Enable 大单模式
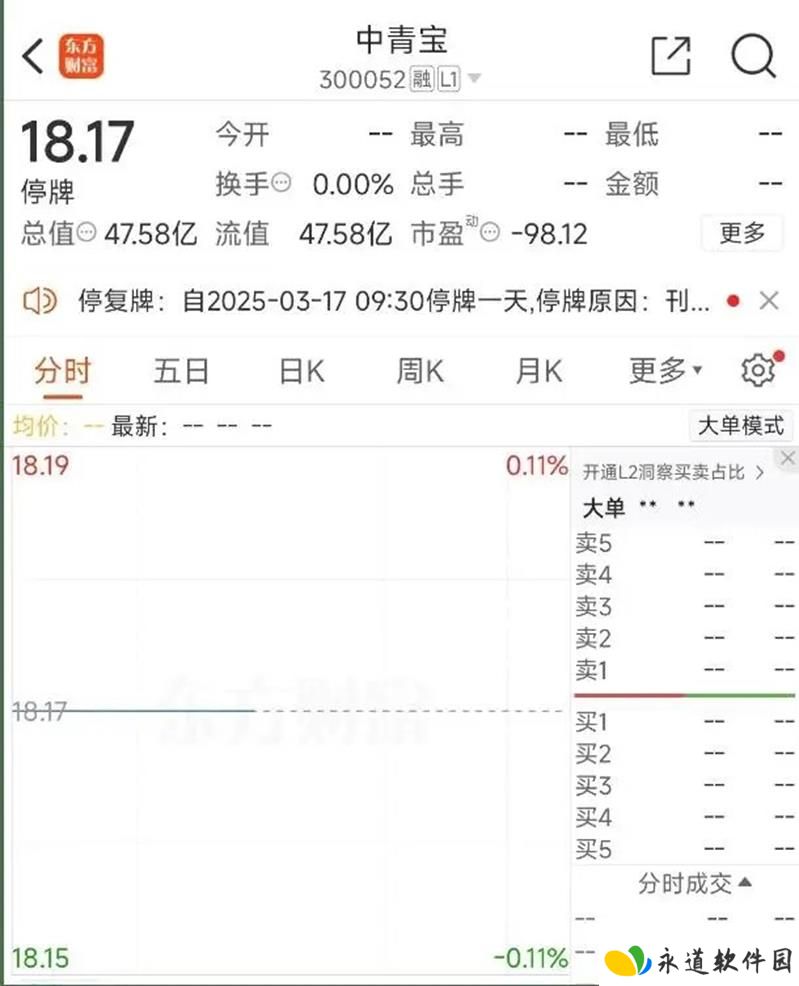Screen dimensions: 799x986 [740, 426]
